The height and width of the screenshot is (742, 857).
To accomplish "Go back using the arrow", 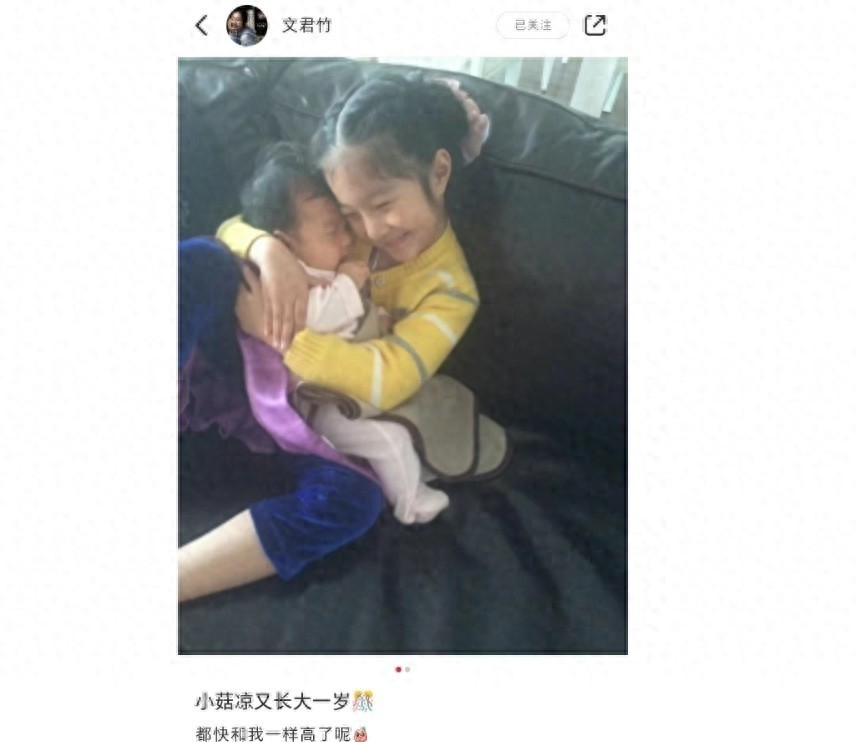I will click(202, 26).
